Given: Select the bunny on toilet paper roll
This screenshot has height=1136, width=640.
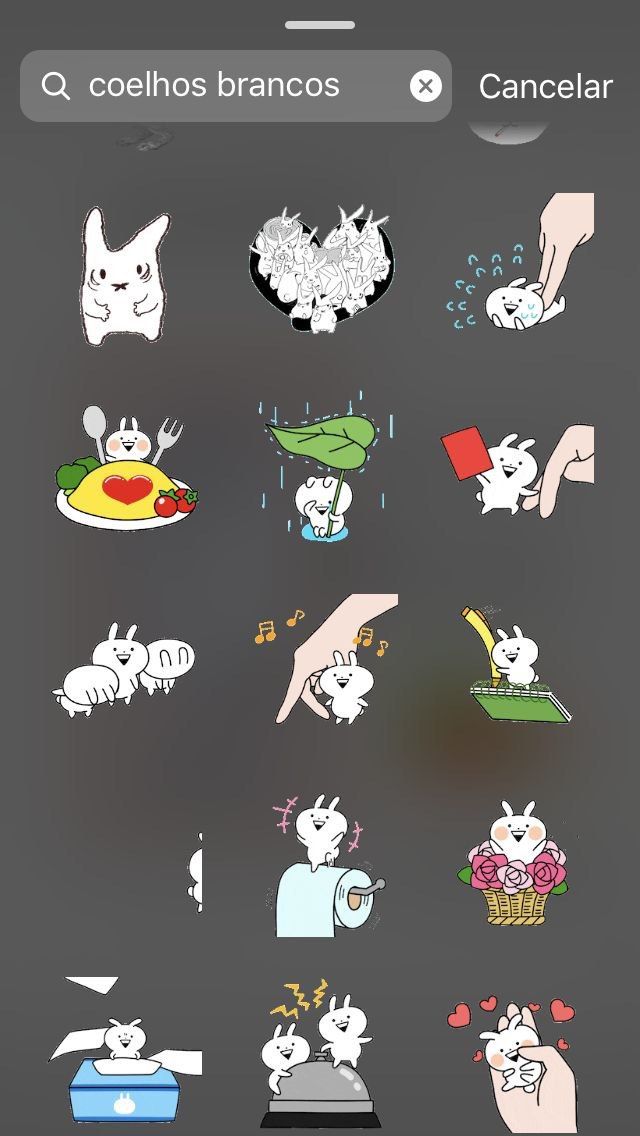Looking at the screenshot, I should (324, 866).
